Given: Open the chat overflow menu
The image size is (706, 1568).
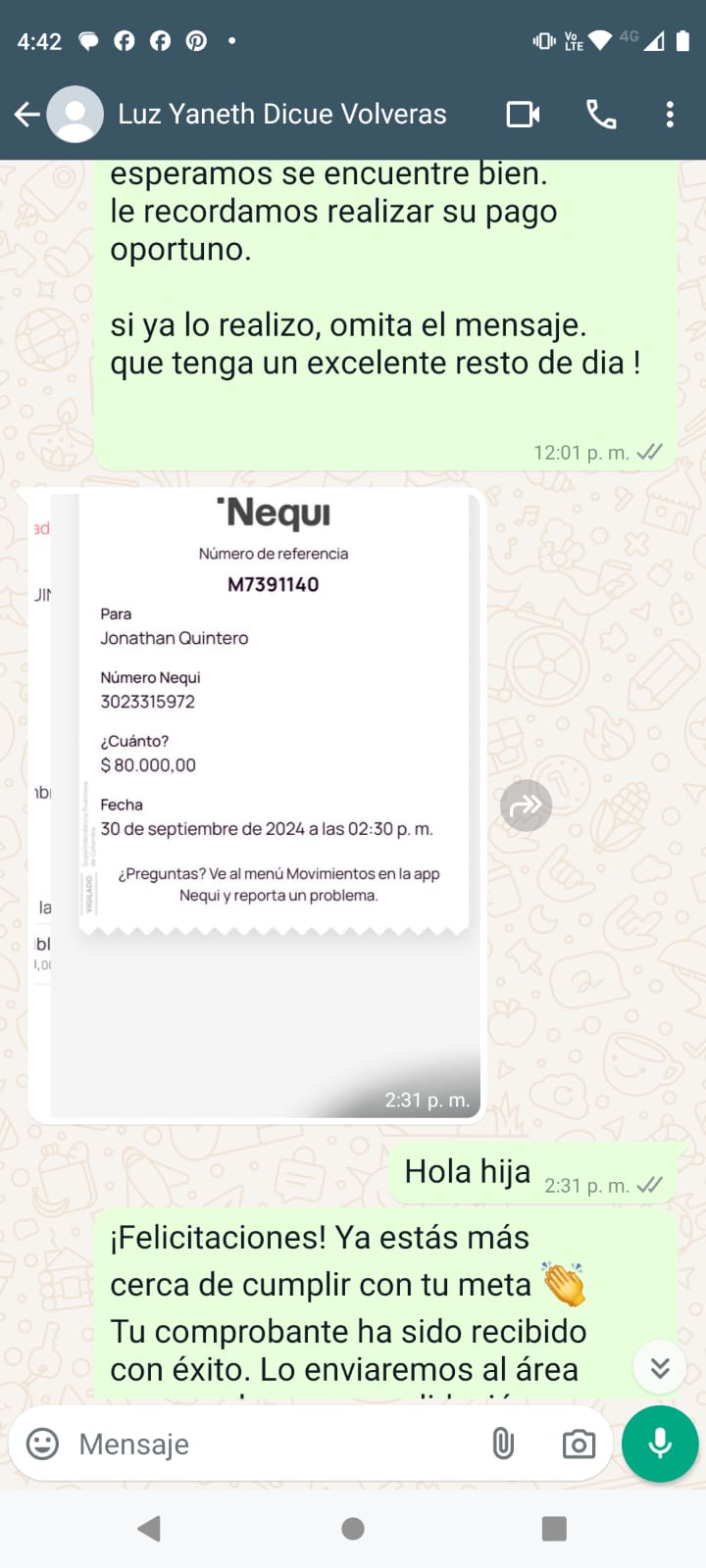Looking at the screenshot, I should (670, 115).
